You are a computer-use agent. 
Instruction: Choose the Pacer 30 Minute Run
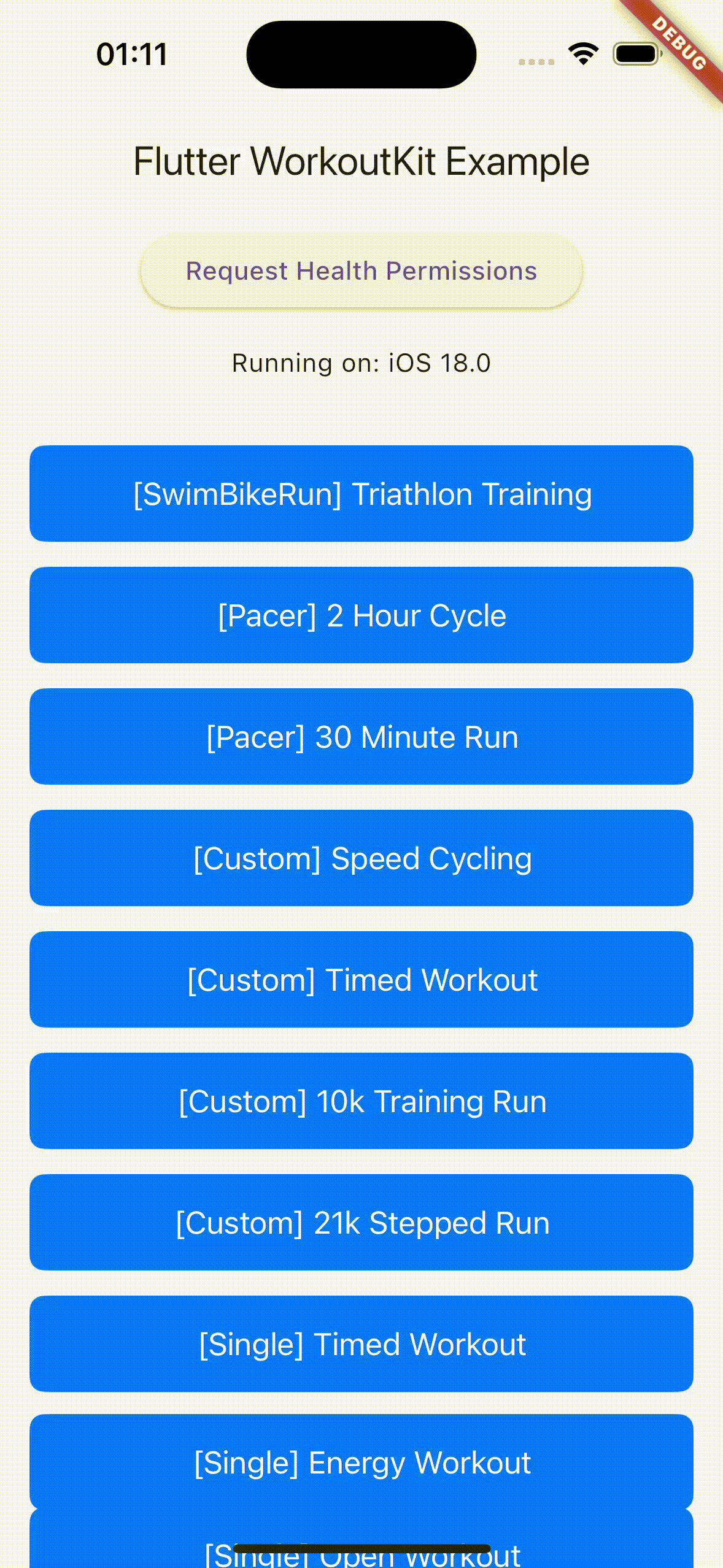click(361, 737)
